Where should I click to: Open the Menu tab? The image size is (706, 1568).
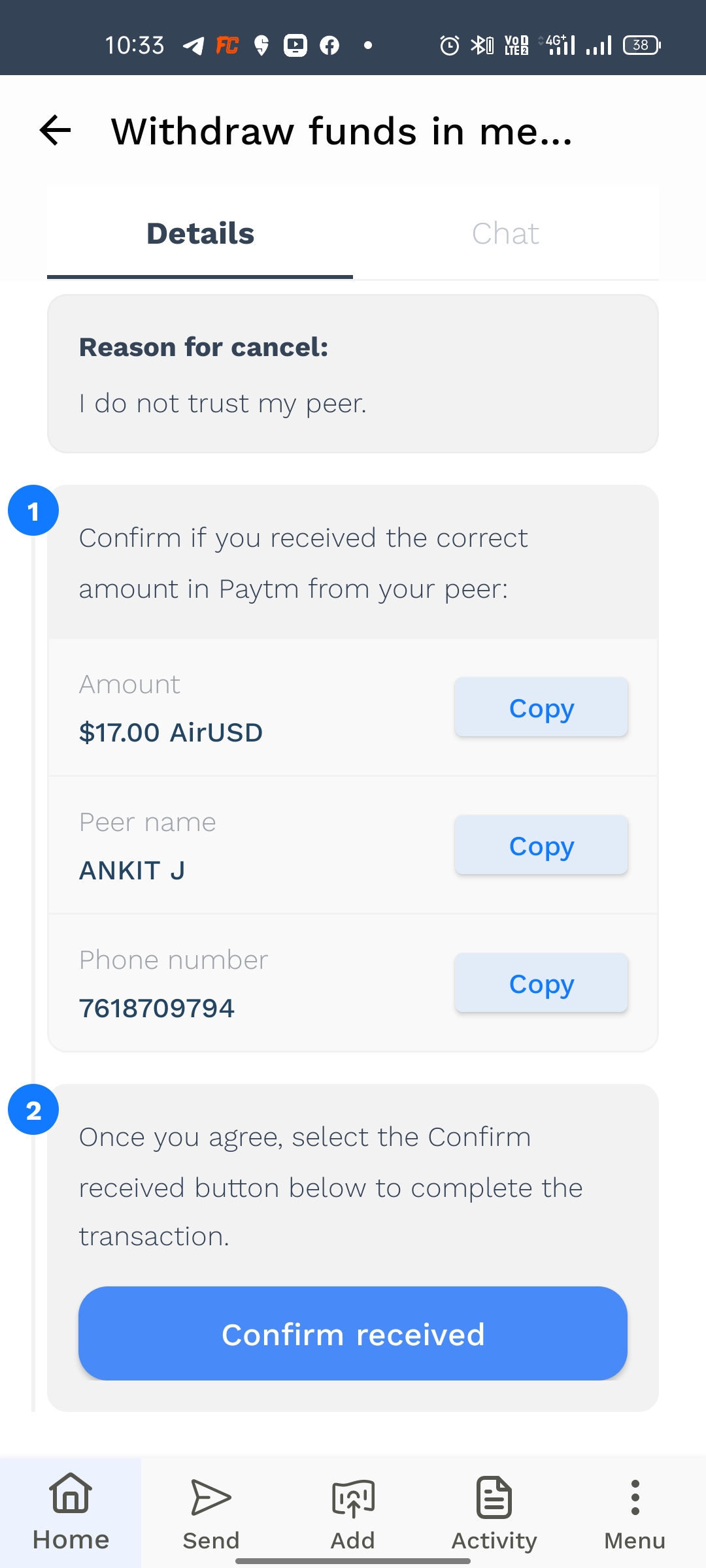coord(635,1512)
